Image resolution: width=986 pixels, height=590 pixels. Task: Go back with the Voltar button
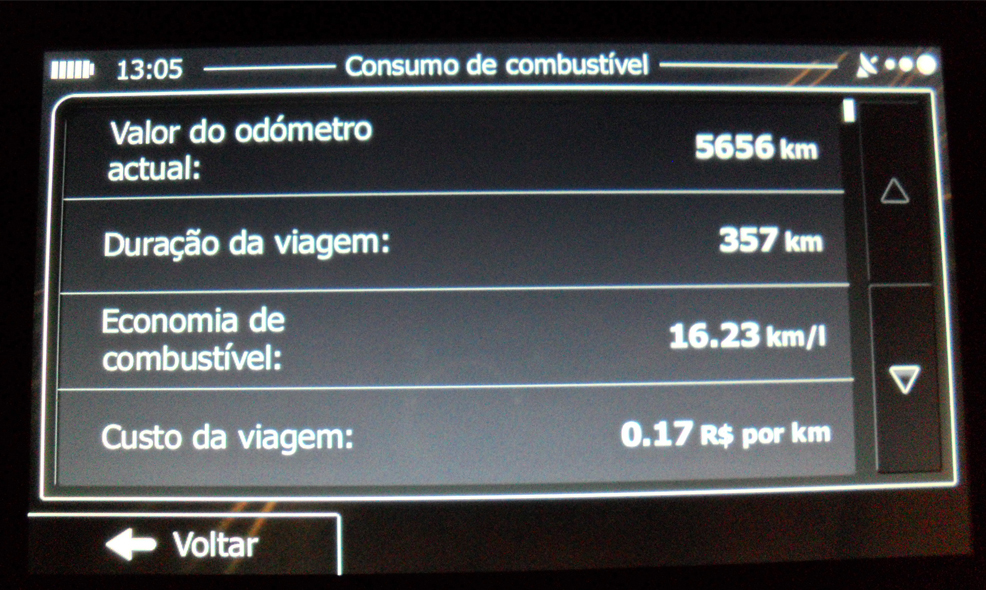[182, 545]
